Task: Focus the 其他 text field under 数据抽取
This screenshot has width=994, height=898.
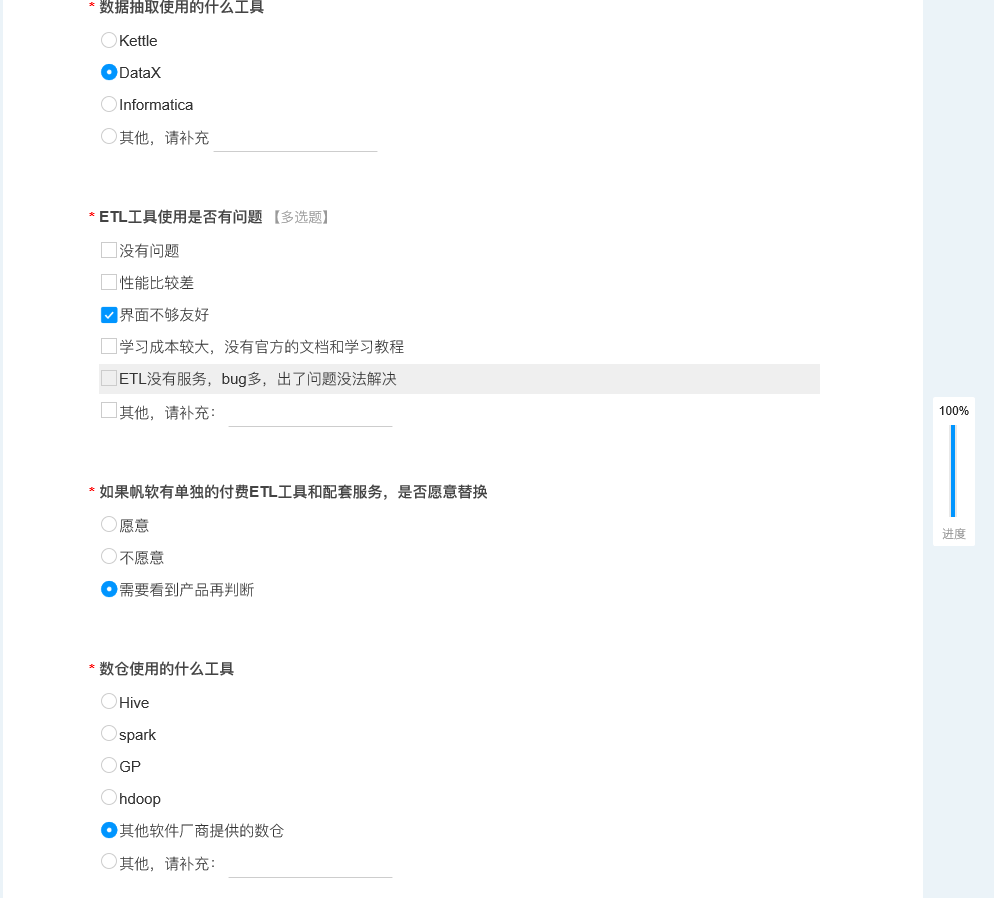Action: 295,139
